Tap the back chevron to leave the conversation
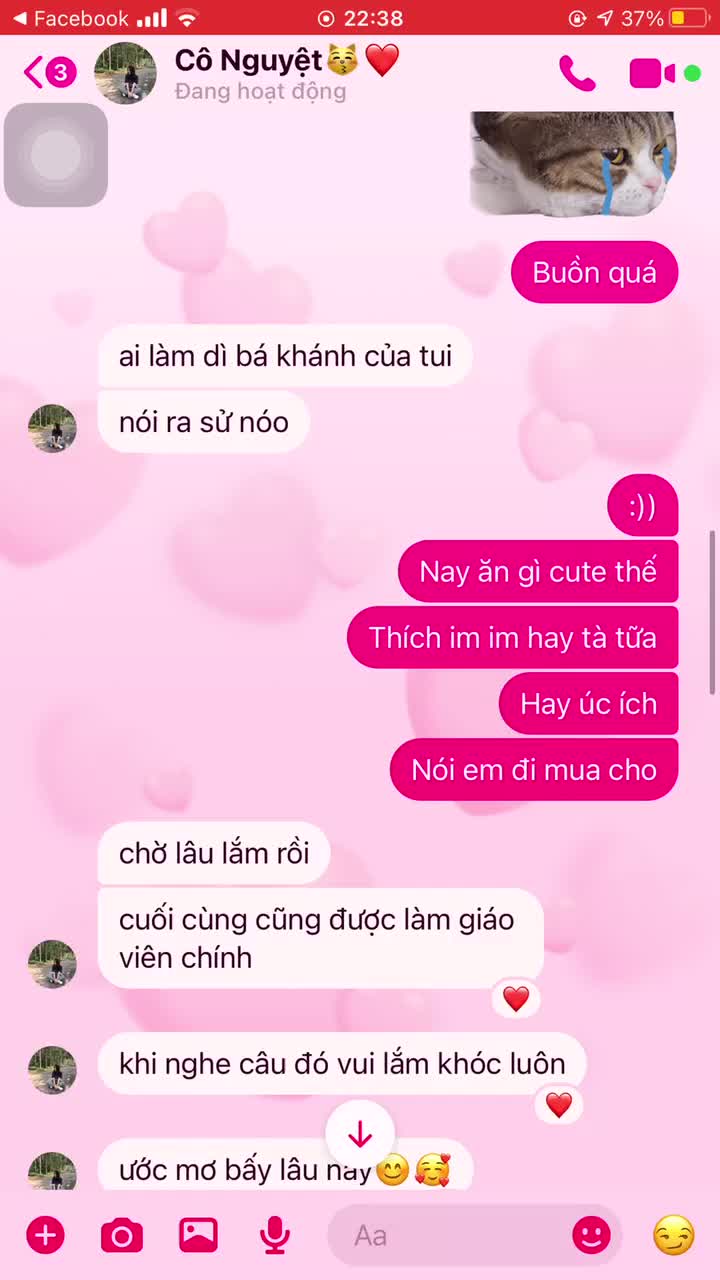This screenshot has width=720, height=1280. (x=32, y=72)
